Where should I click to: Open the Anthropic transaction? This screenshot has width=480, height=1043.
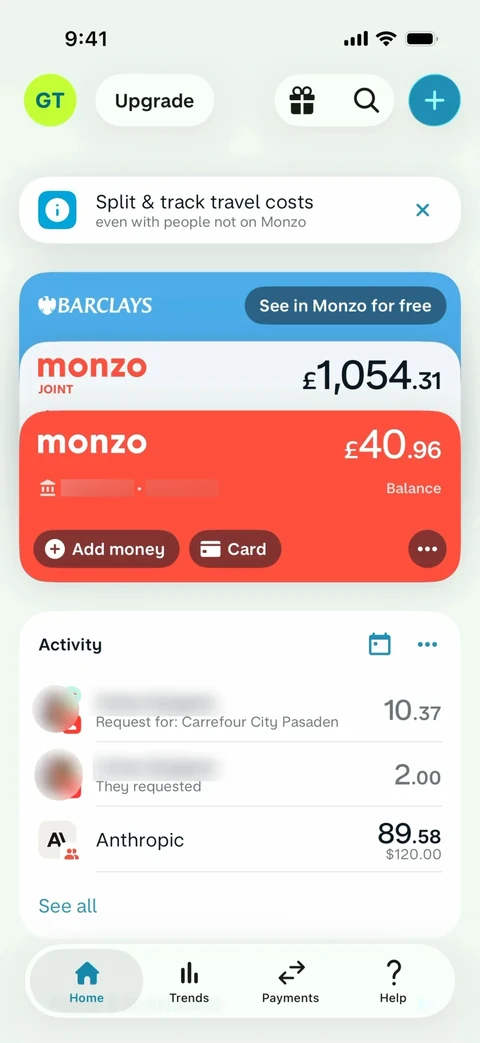pos(239,840)
